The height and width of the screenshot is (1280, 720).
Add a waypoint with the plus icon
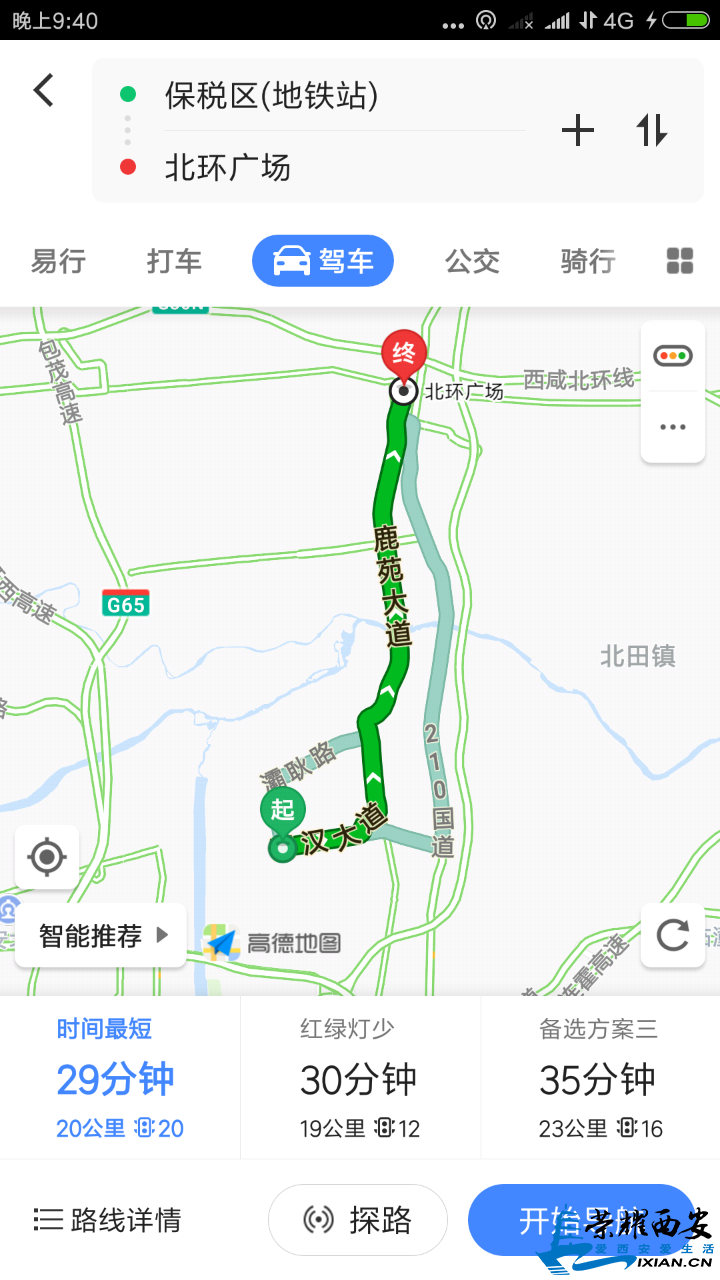pyautogui.click(x=578, y=131)
